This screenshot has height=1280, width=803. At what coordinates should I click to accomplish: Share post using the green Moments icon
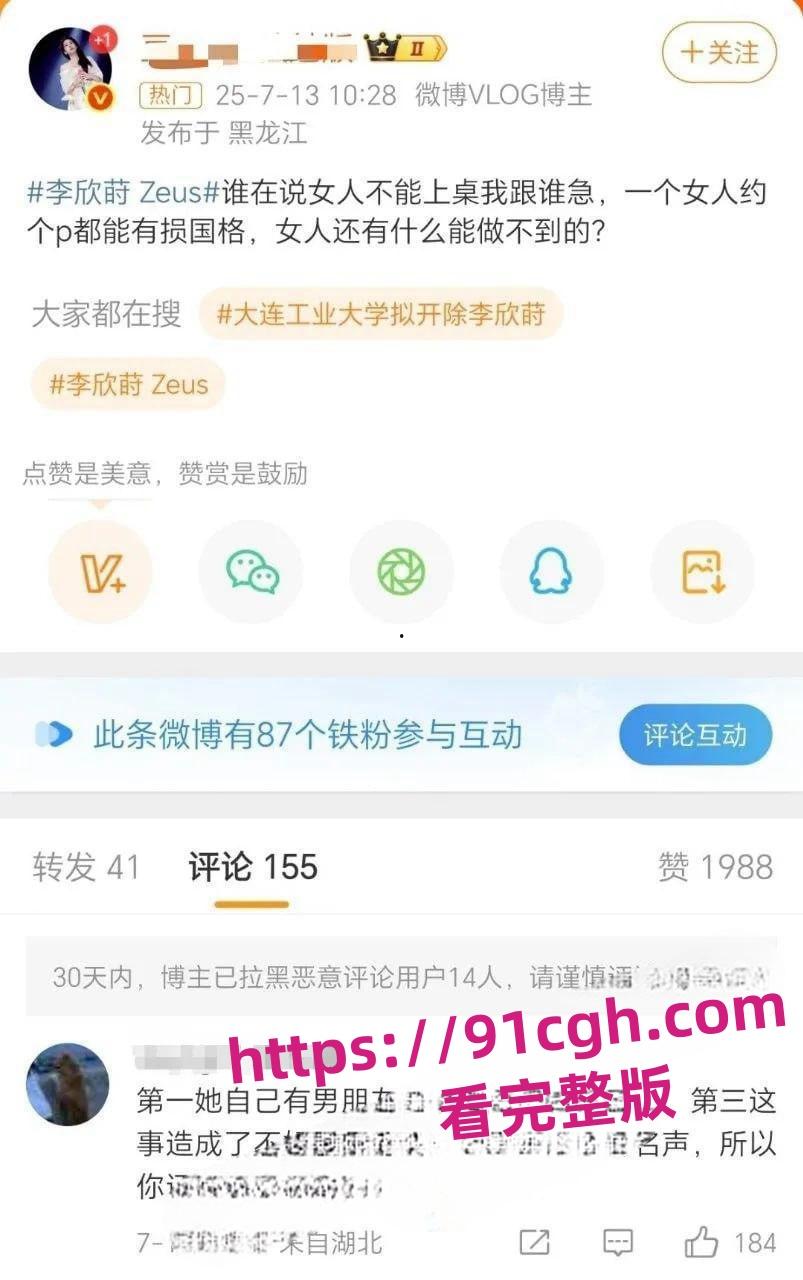pyautogui.click(x=401, y=571)
